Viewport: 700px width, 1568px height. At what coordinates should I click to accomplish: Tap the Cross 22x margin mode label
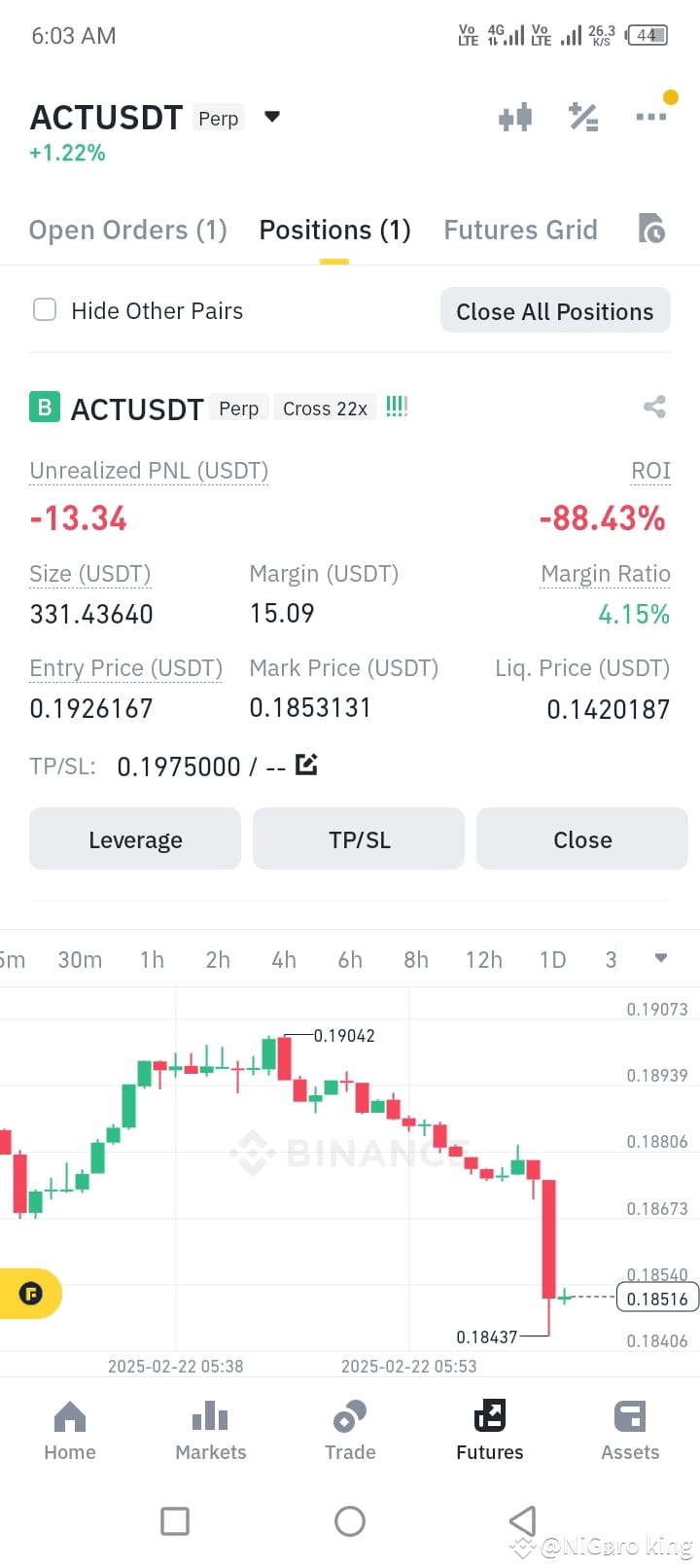pos(325,408)
